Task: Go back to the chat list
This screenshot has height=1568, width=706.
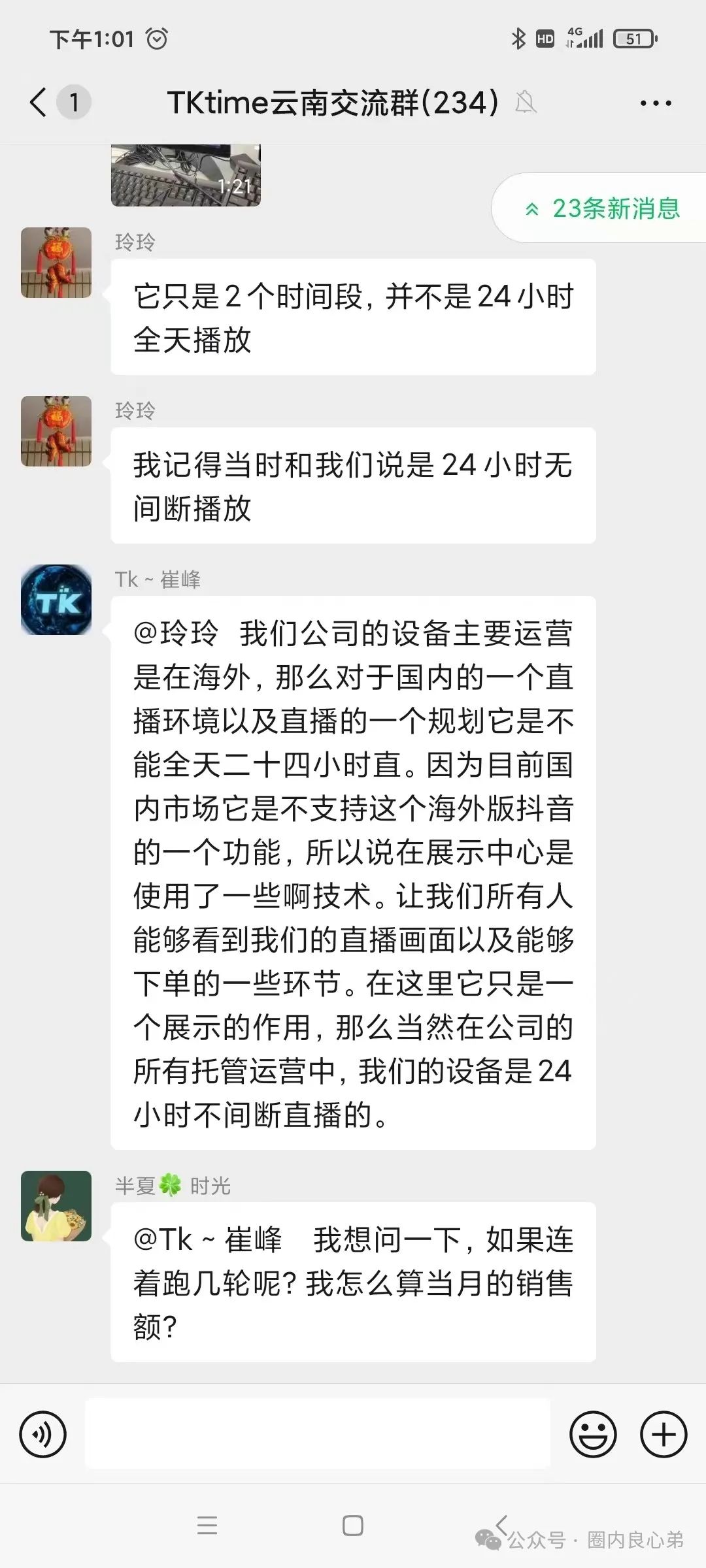Action: [x=39, y=103]
